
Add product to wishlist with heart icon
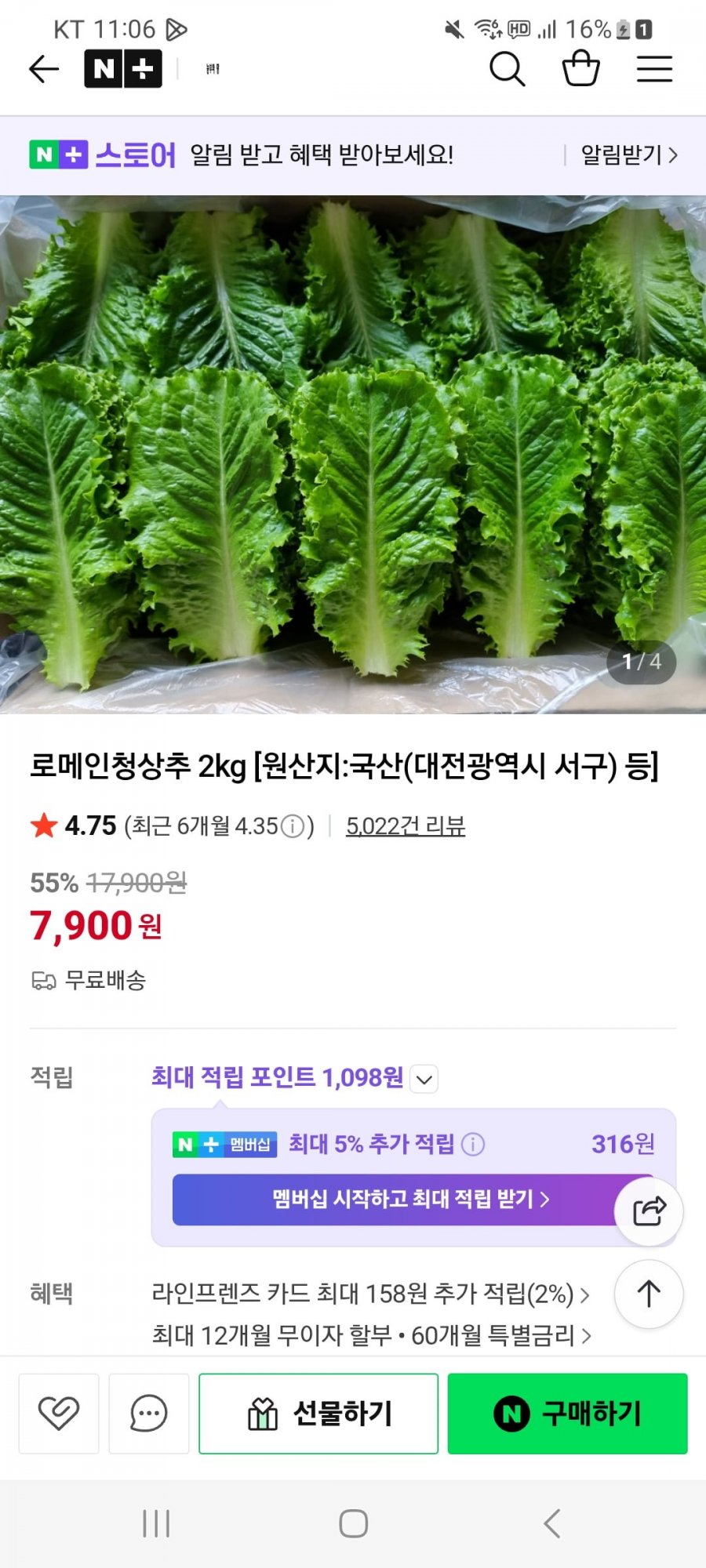tap(58, 1414)
